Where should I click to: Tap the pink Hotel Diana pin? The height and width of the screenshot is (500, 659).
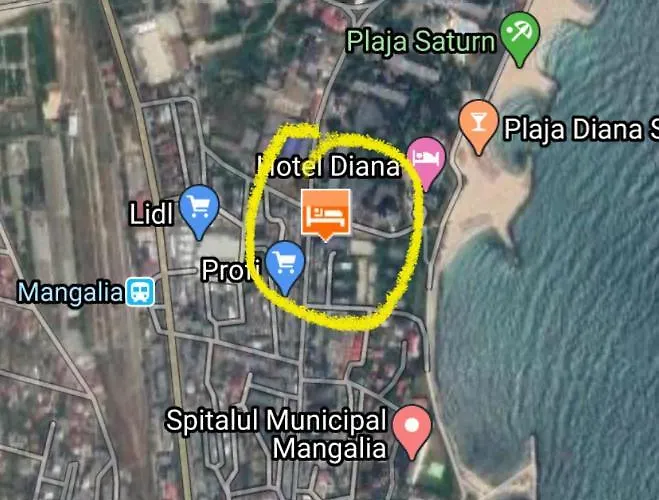tap(427, 160)
